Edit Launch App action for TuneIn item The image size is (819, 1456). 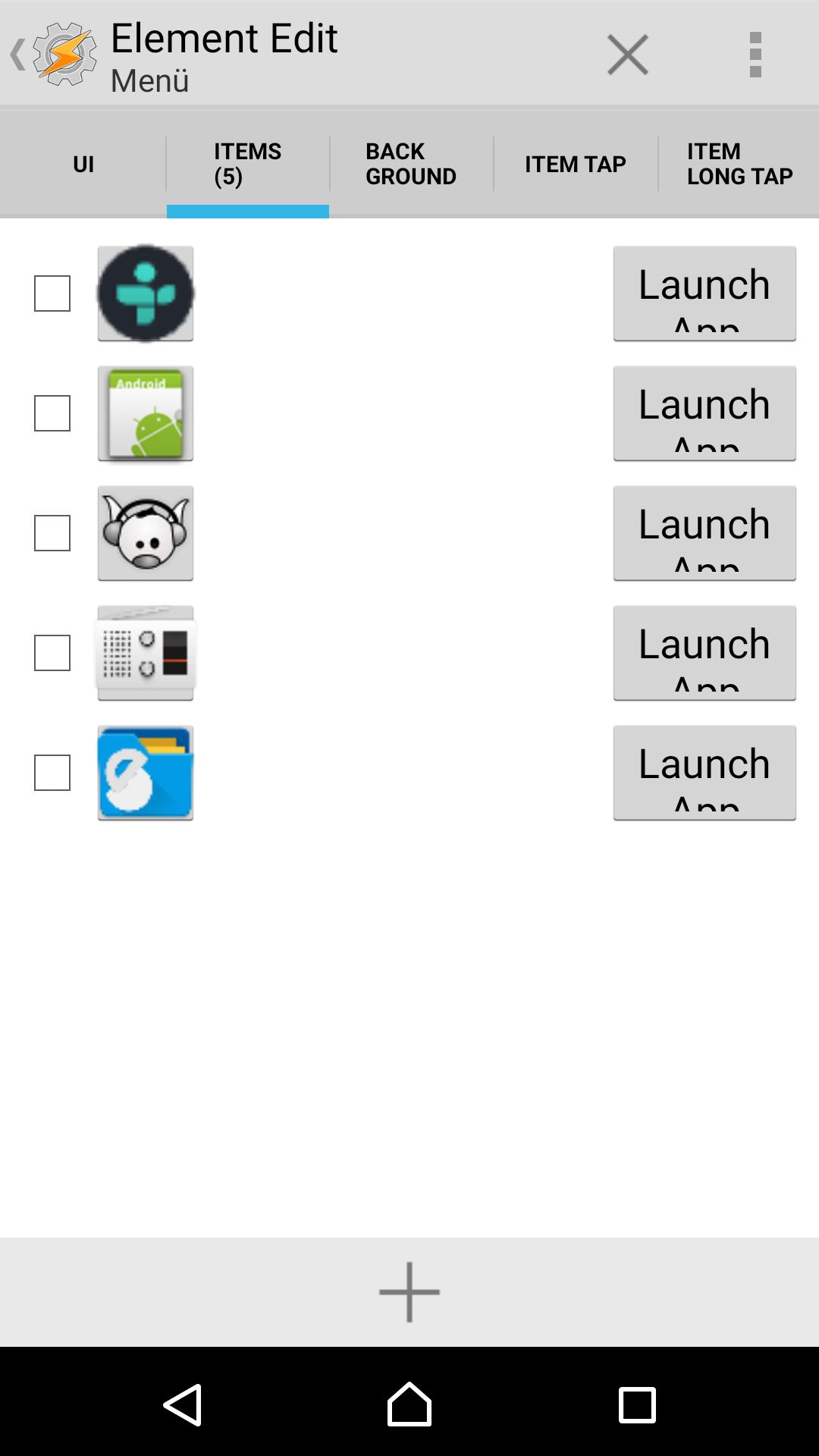click(x=704, y=293)
